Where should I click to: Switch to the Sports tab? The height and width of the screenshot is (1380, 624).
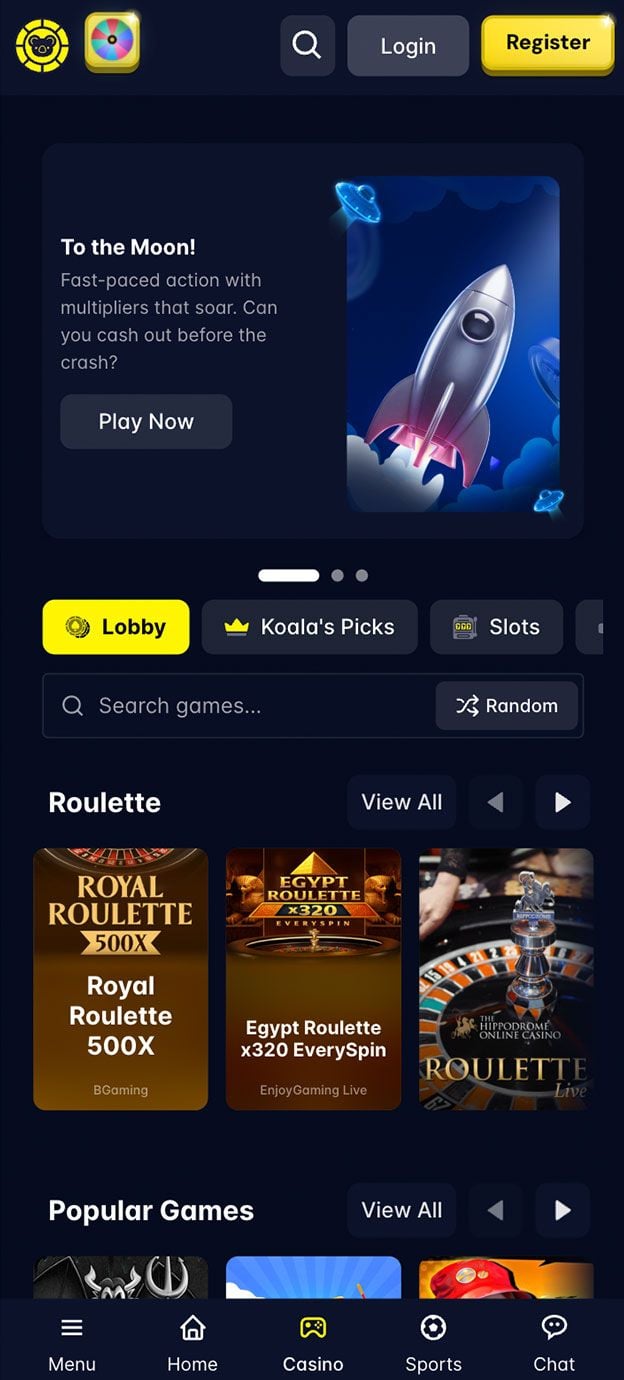pyautogui.click(x=433, y=1342)
